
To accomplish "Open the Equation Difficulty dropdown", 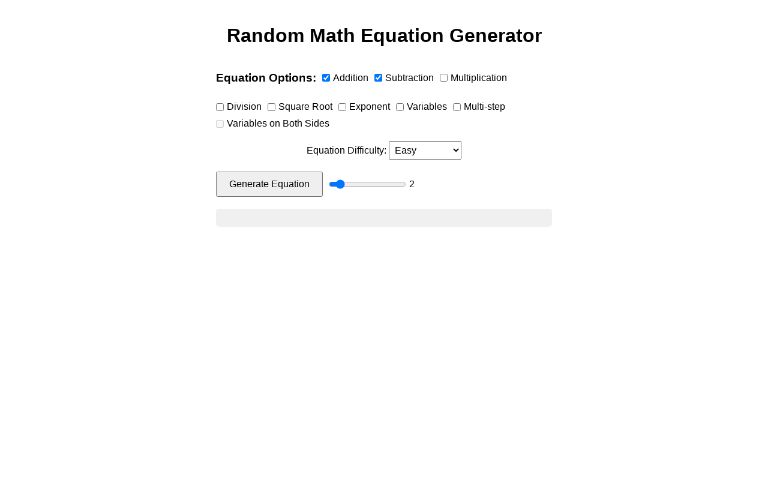I will [425, 150].
